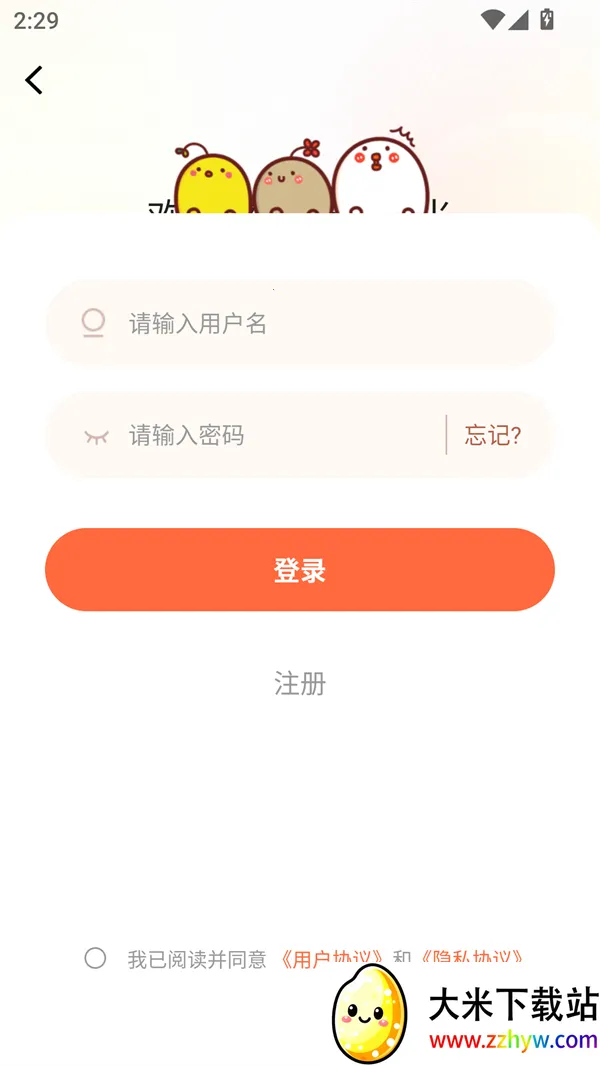Tap the orange 登录 login button

click(x=299, y=570)
